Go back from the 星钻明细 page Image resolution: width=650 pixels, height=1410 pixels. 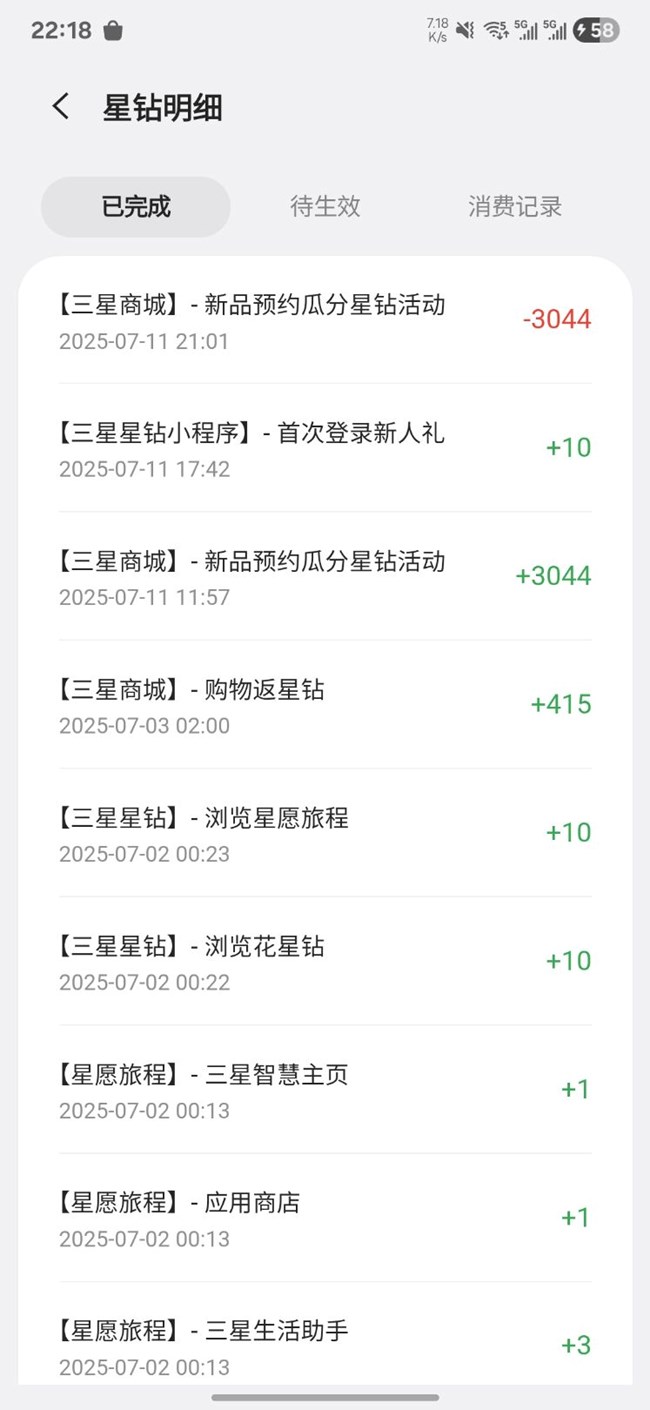pyautogui.click(x=61, y=107)
